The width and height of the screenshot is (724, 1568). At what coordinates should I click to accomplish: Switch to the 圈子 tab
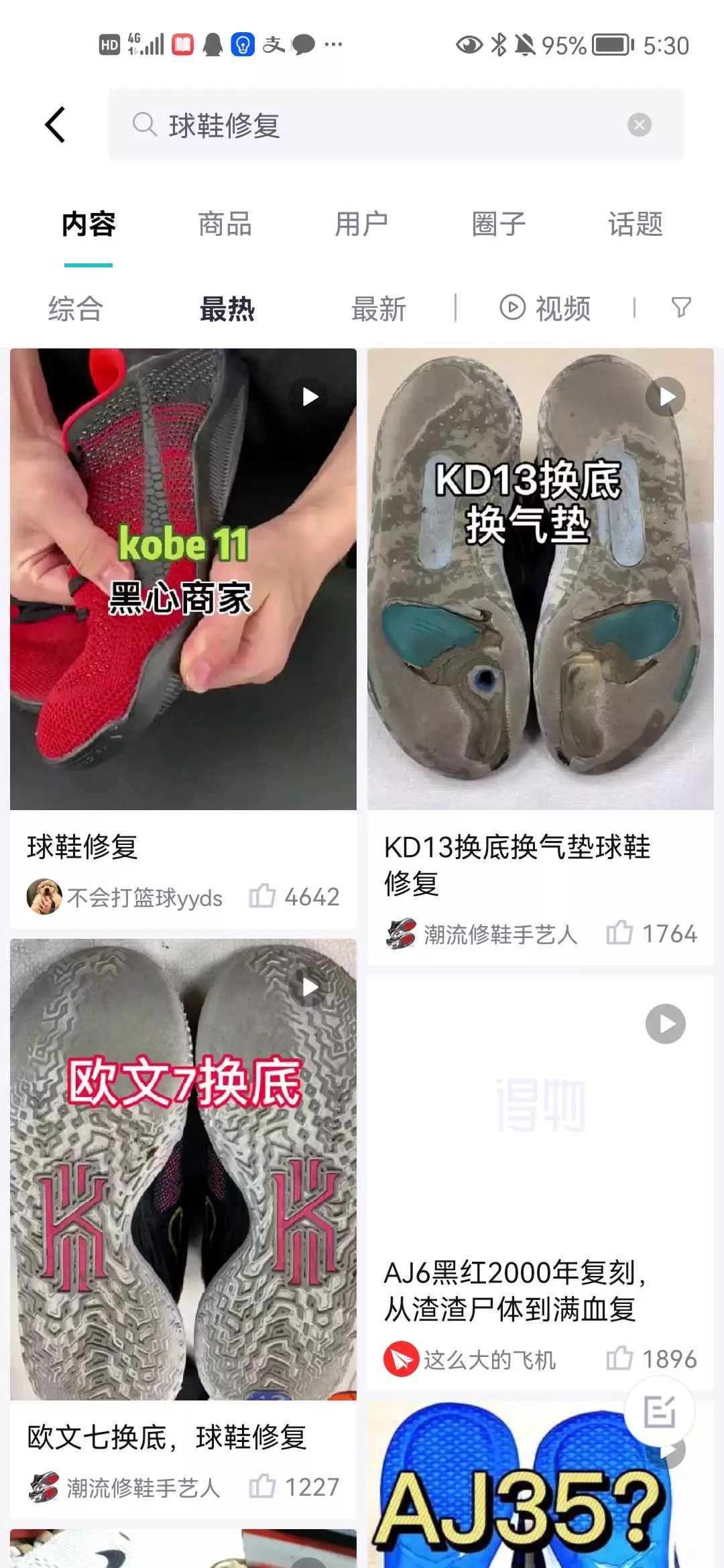499,224
